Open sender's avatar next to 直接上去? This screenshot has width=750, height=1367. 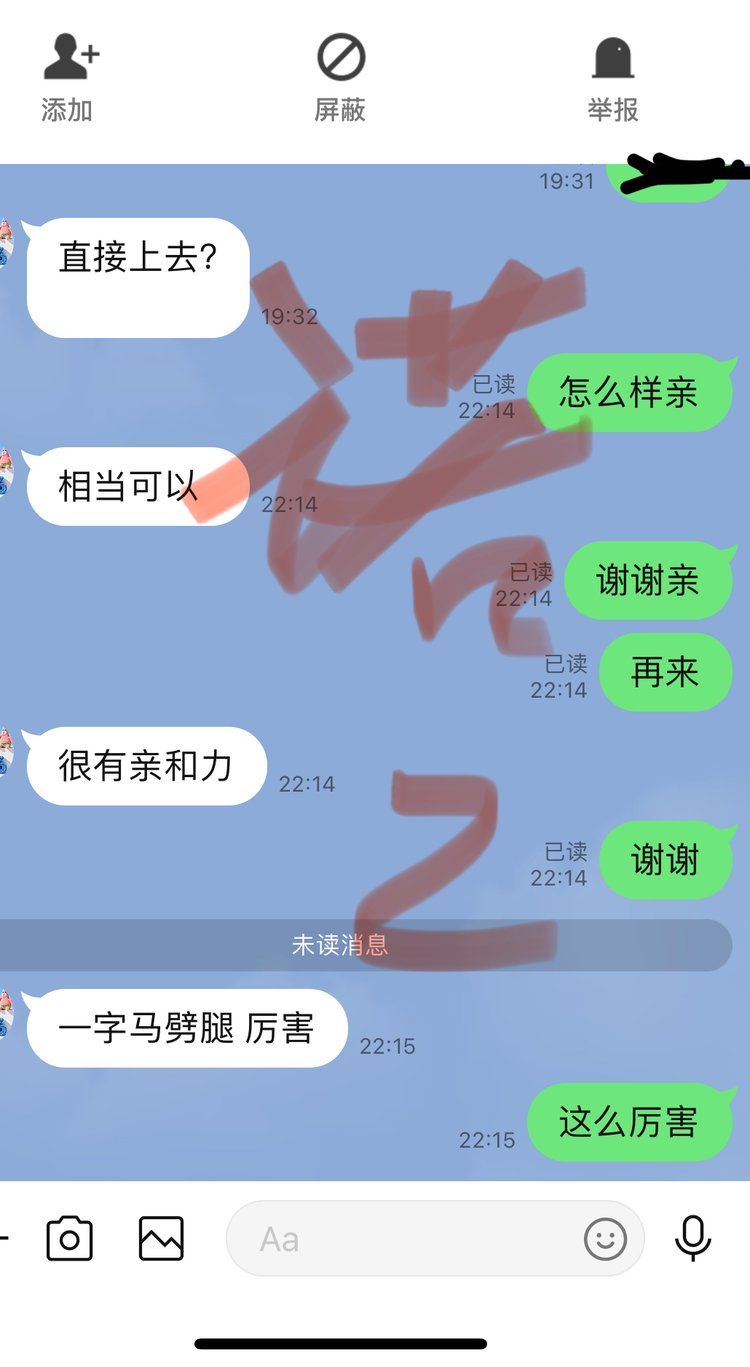pos(5,244)
